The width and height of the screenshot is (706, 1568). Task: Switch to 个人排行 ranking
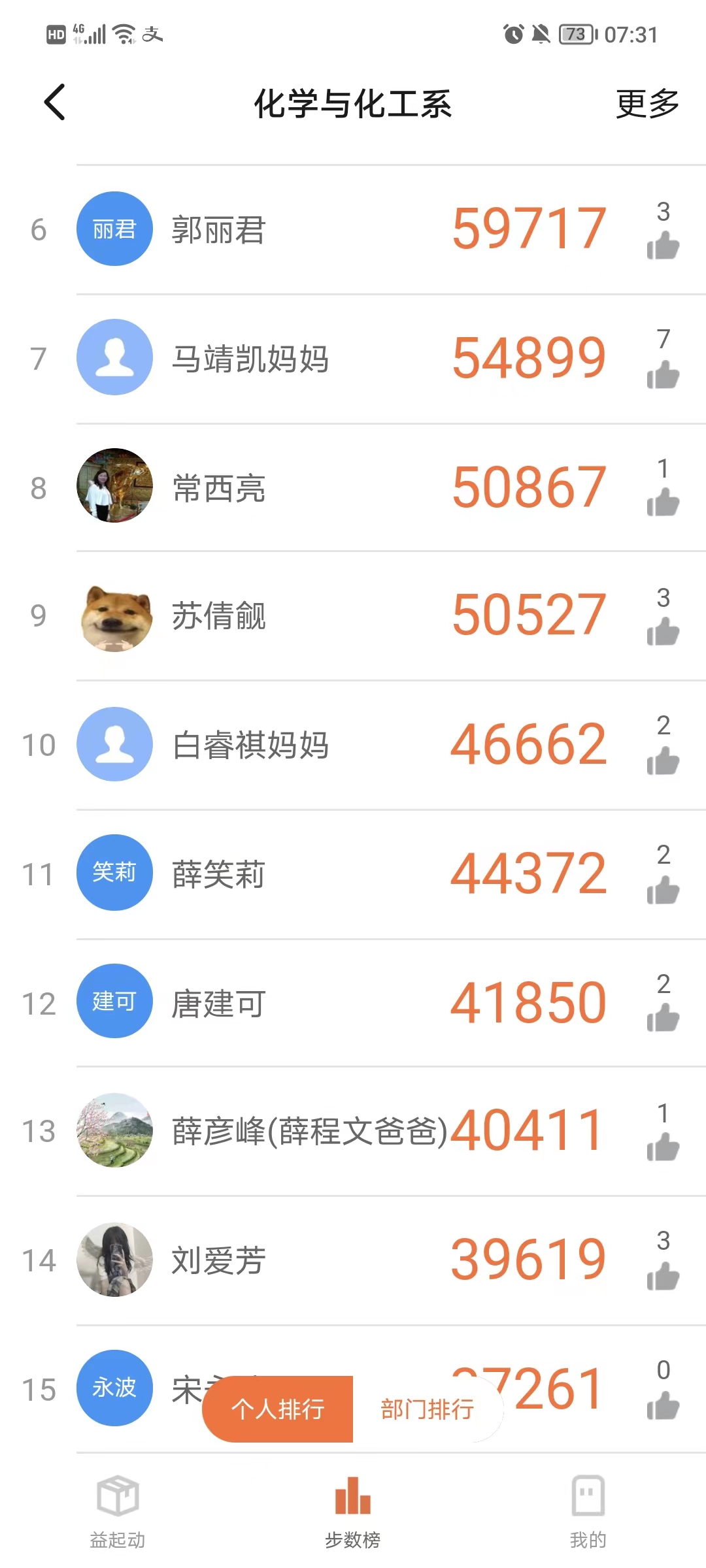pyautogui.click(x=278, y=1409)
